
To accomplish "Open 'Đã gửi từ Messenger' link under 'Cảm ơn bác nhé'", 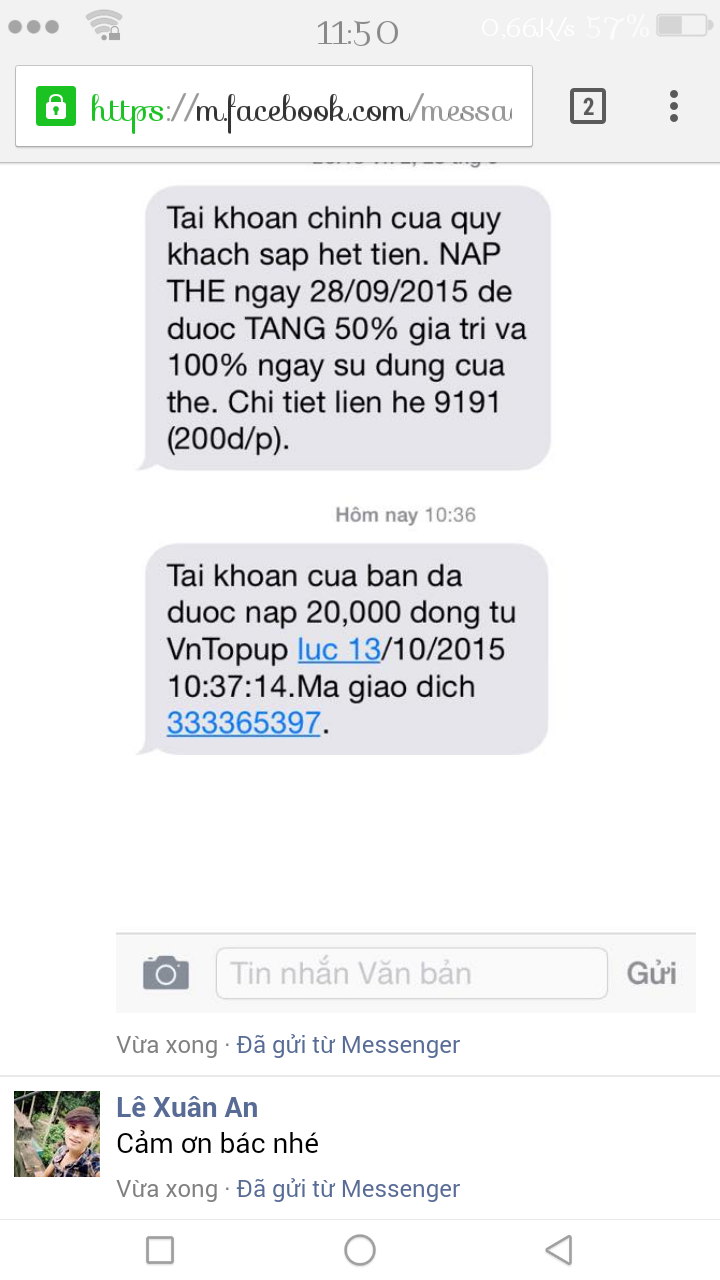I will (x=348, y=1189).
